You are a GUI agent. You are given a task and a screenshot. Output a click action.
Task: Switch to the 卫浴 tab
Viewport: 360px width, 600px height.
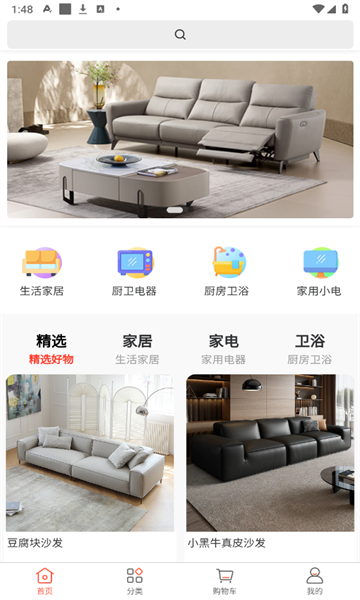pos(310,349)
